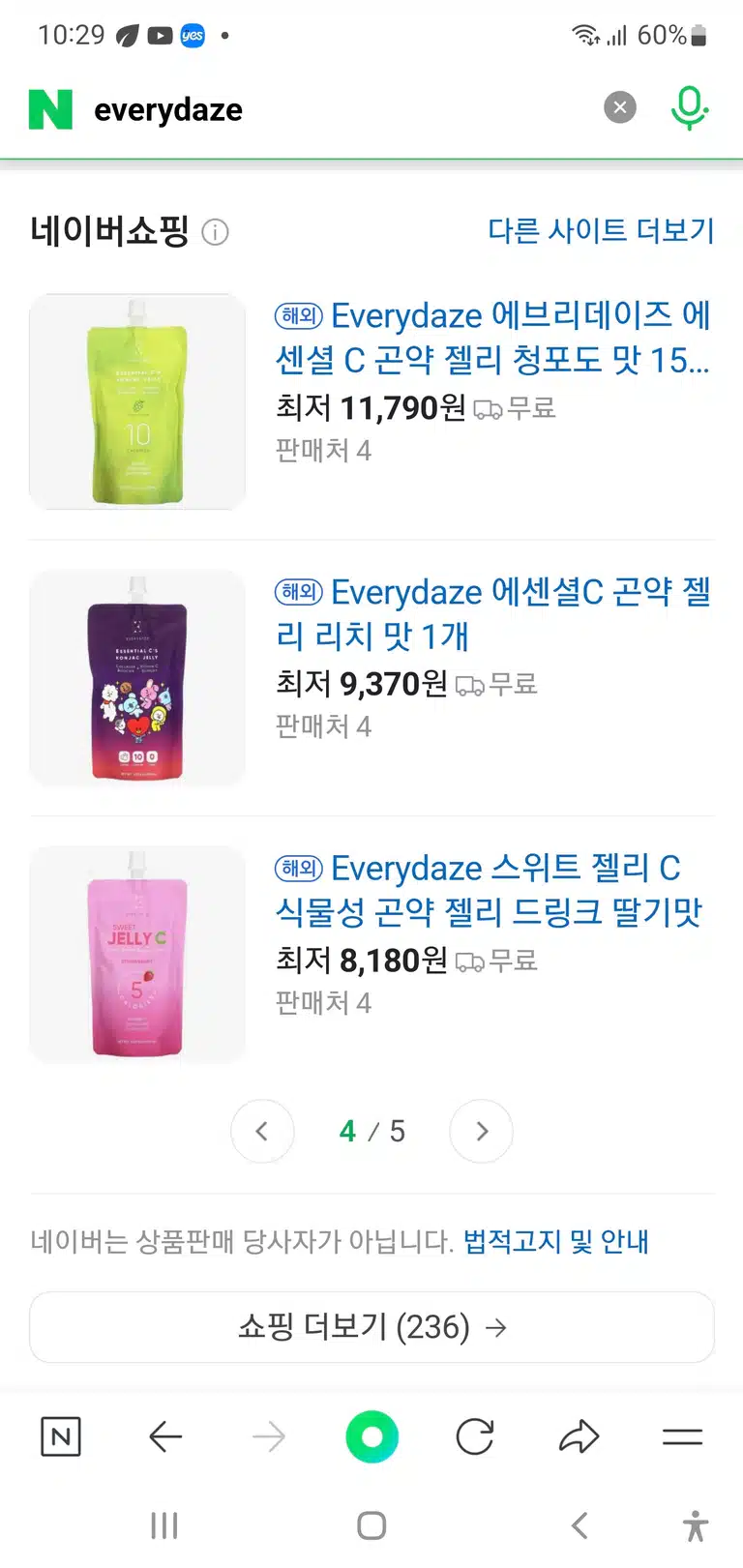Viewport: 743px width, 1568px height.
Task: Tap the green circle Greendot button
Action: pyautogui.click(x=372, y=1436)
